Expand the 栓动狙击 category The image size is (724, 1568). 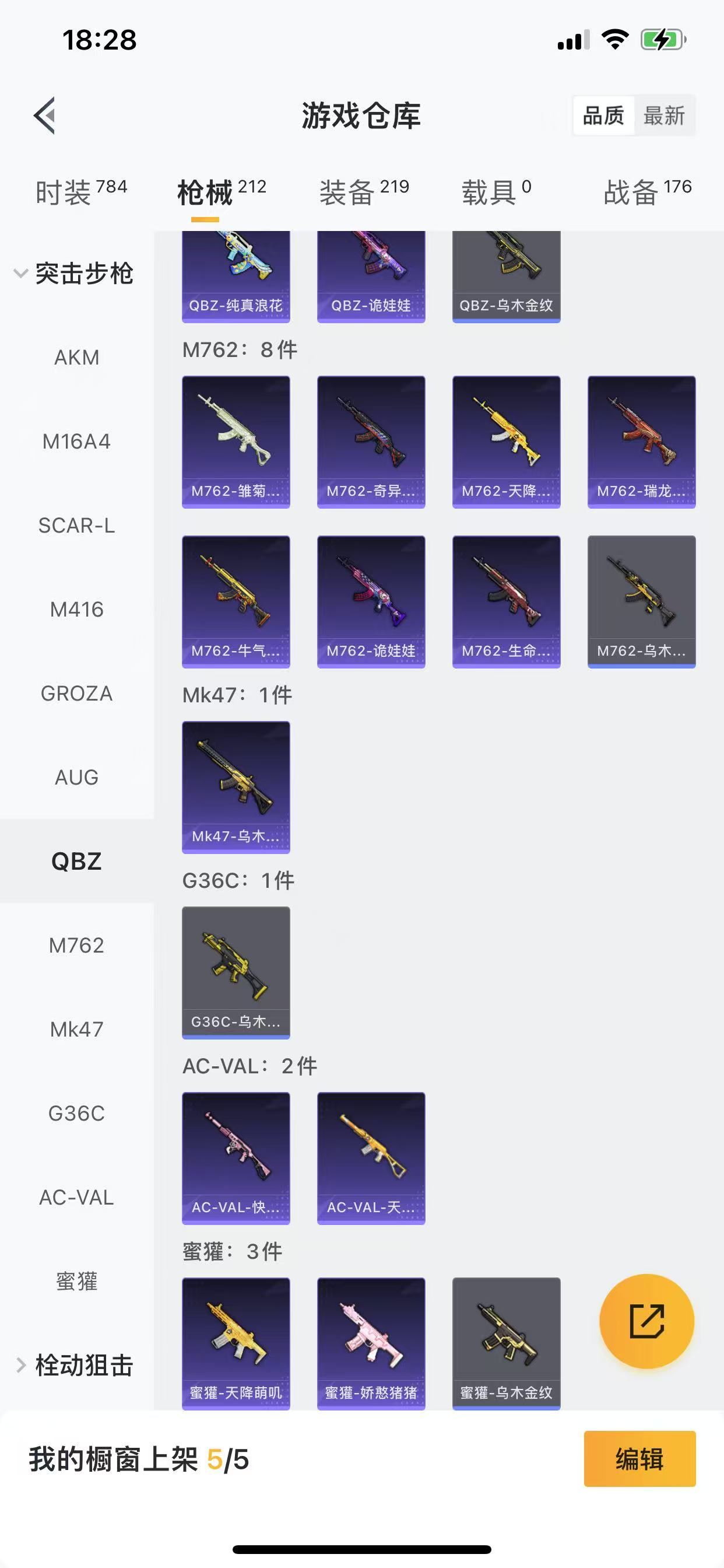click(73, 1366)
